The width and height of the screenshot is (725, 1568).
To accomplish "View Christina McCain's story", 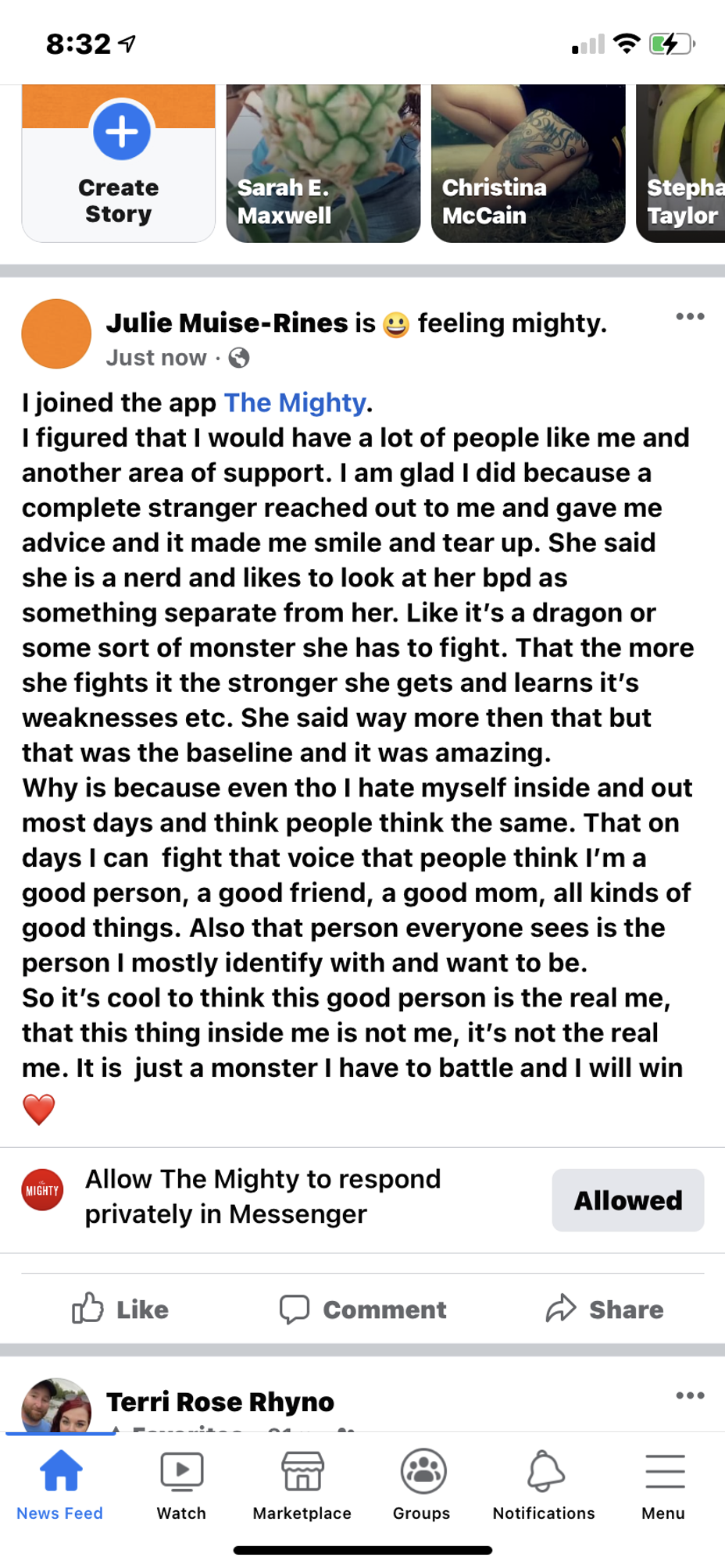I will click(x=528, y=162).
